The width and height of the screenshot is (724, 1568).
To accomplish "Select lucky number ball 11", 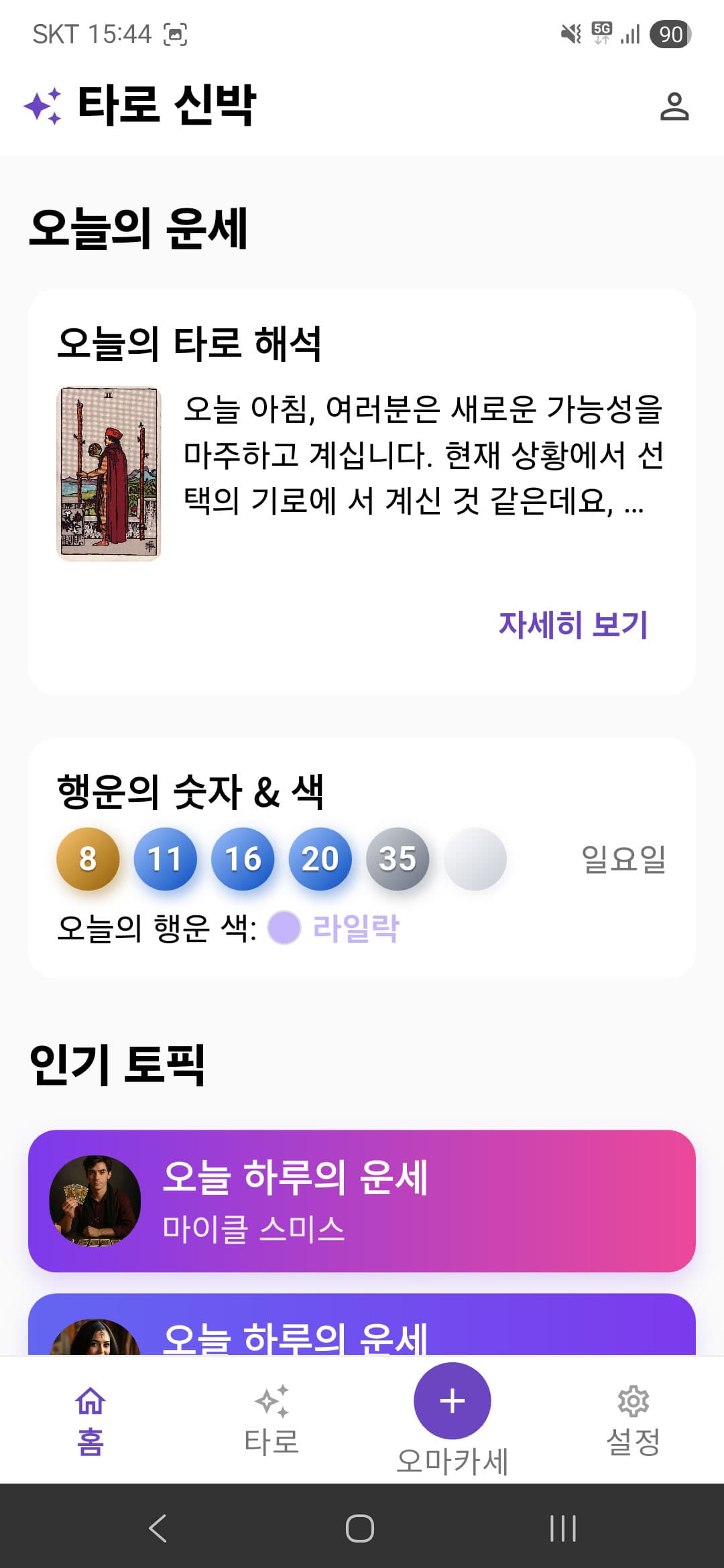I will 166,859.
